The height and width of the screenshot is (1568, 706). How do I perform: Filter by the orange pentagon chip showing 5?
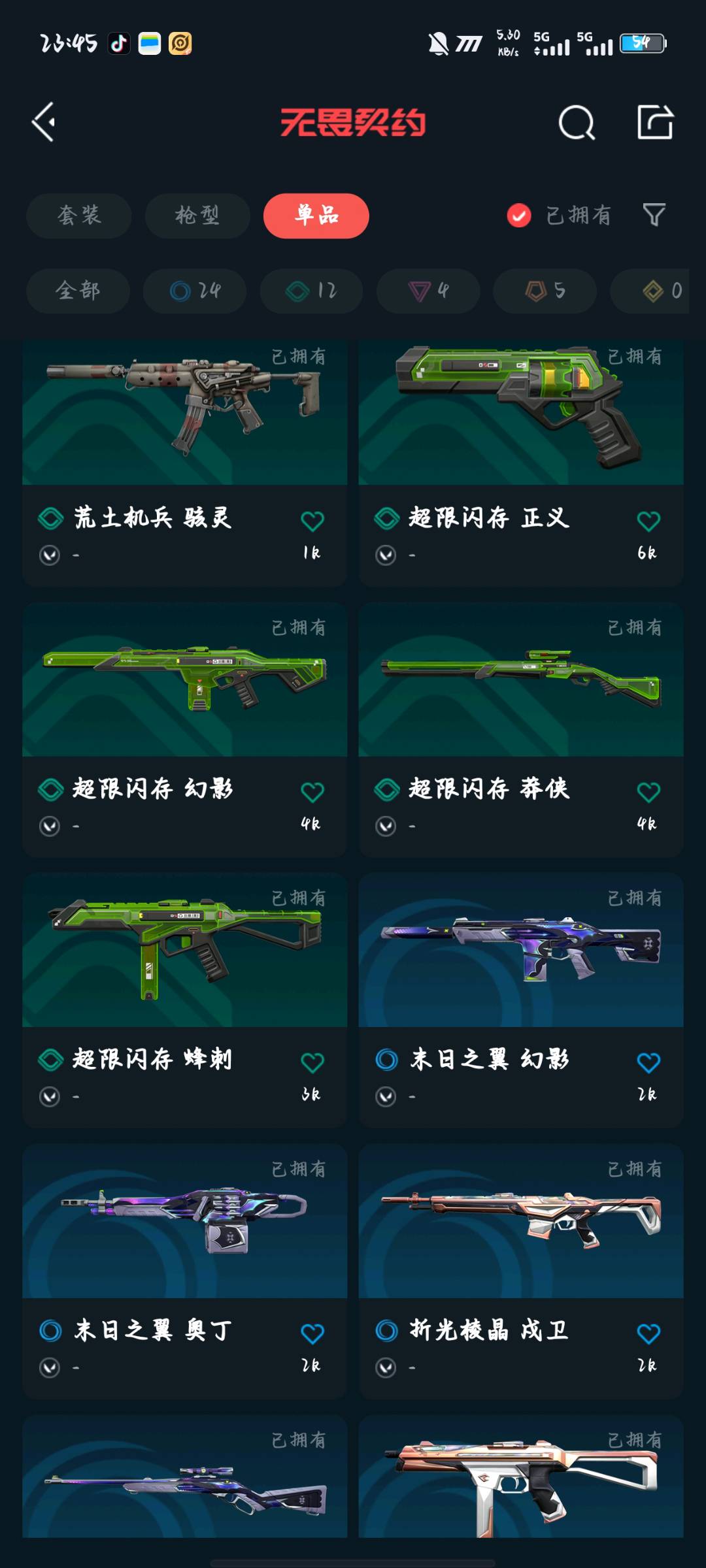[545, 291]
